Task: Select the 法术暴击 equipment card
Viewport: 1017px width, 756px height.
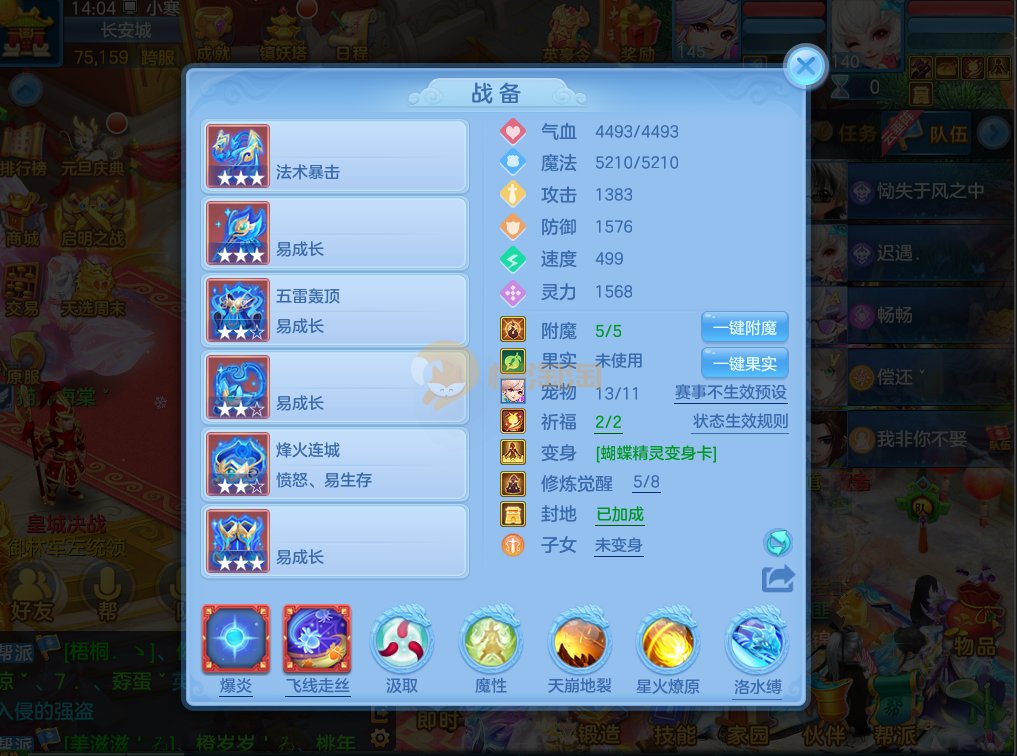Action: click(x=335, y=156)
